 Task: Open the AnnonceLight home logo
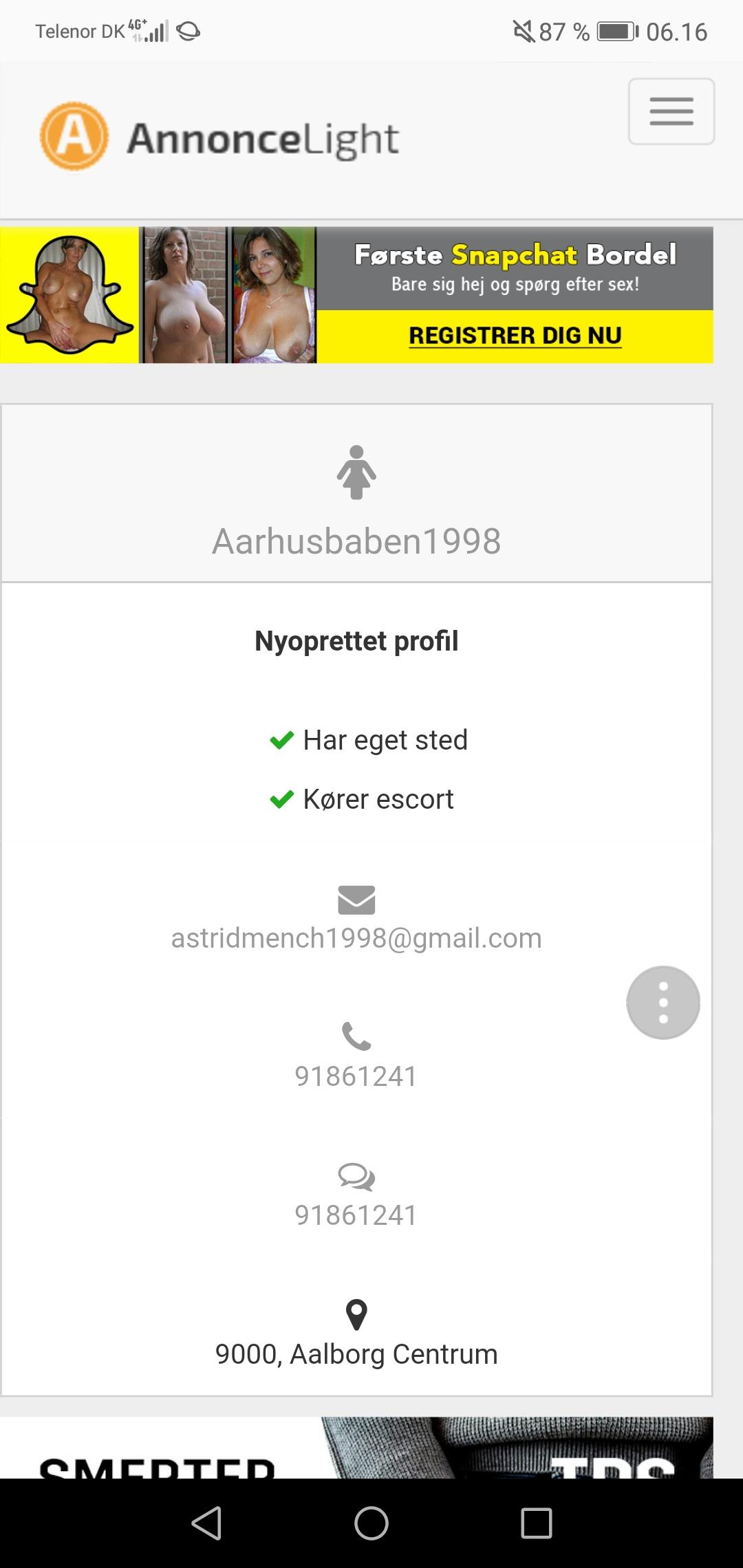pos(219,137)
